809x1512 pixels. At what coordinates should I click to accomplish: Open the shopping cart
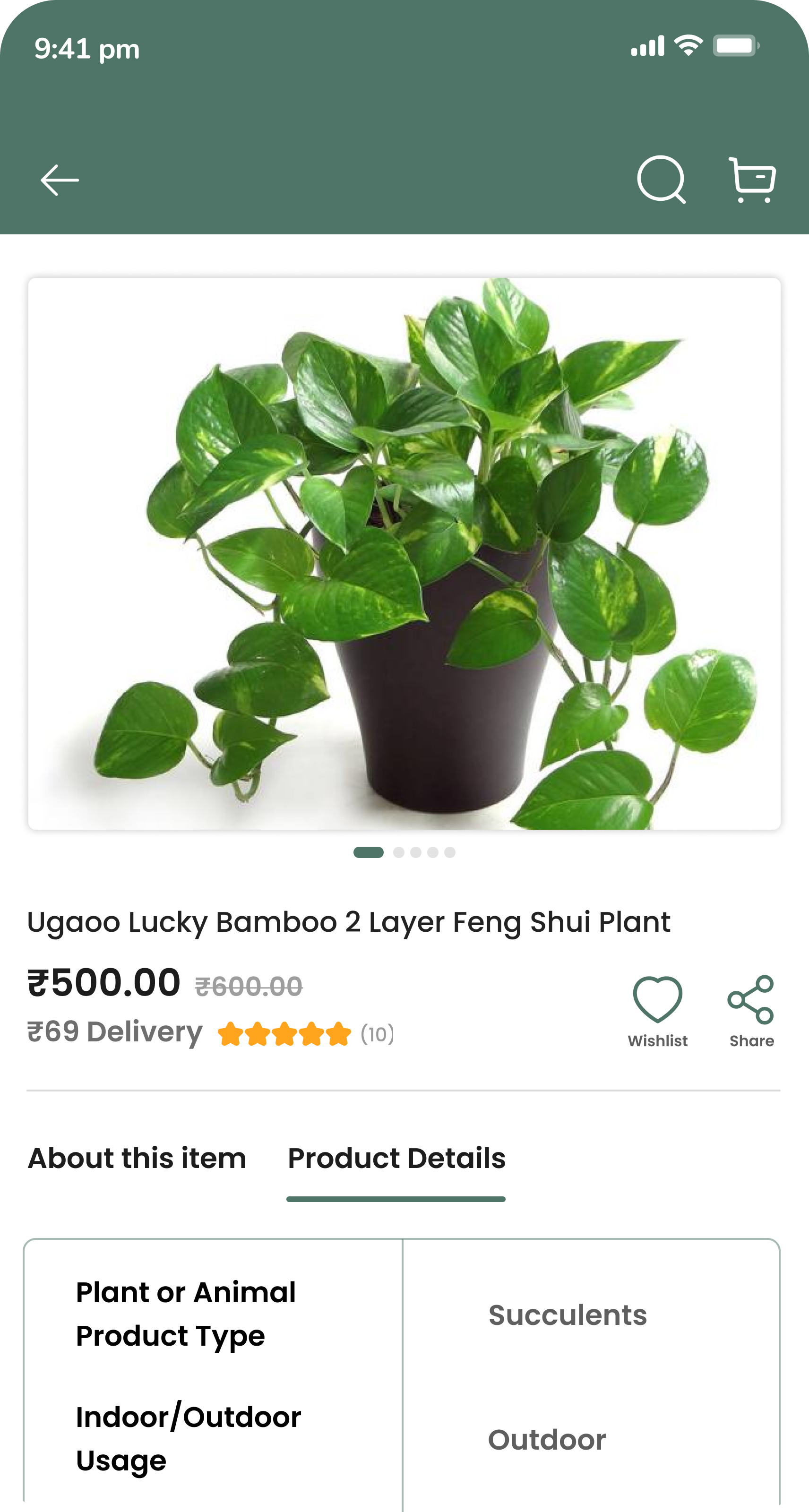pyautogui.click(x=752, y=180)
